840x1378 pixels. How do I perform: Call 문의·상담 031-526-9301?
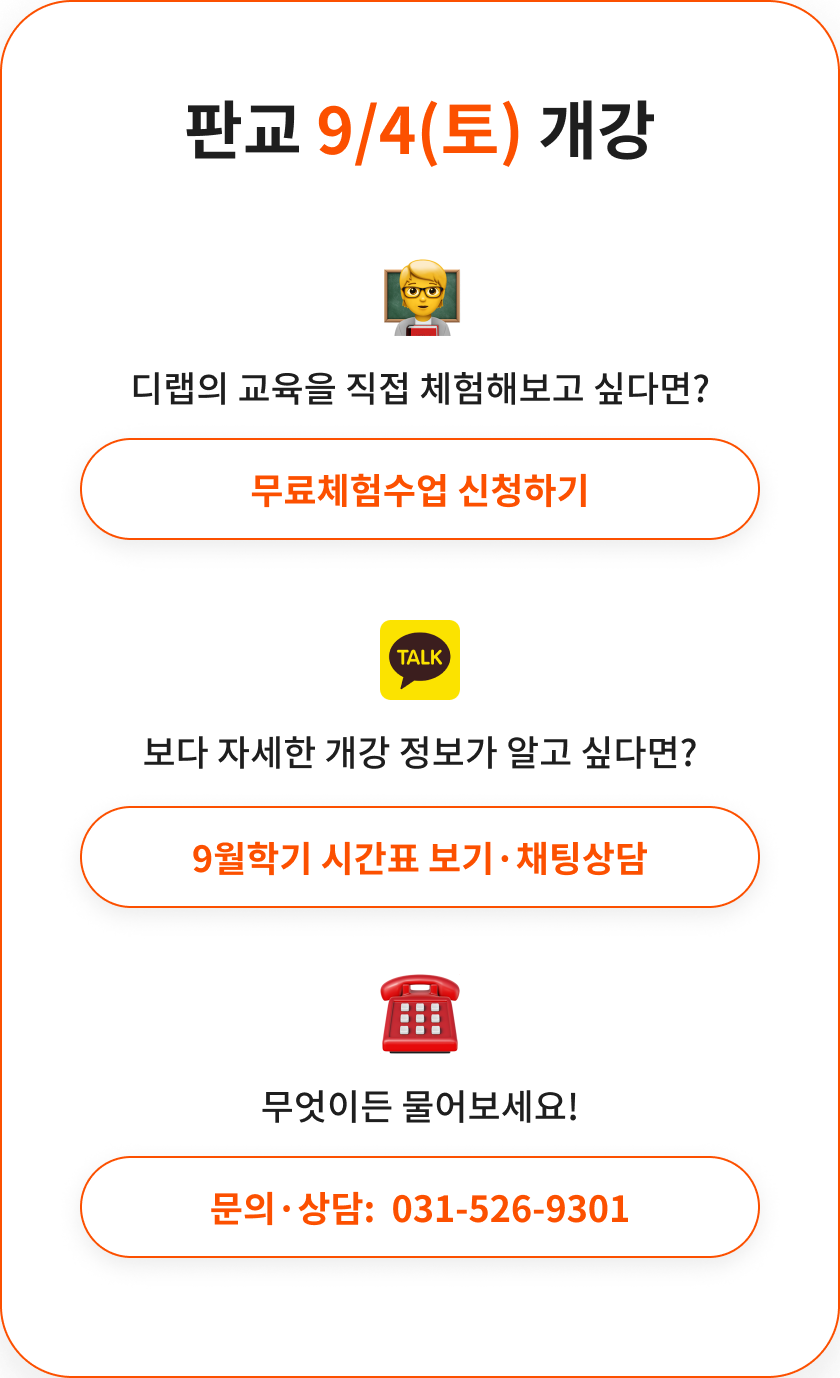click(x=419, y=1208)
